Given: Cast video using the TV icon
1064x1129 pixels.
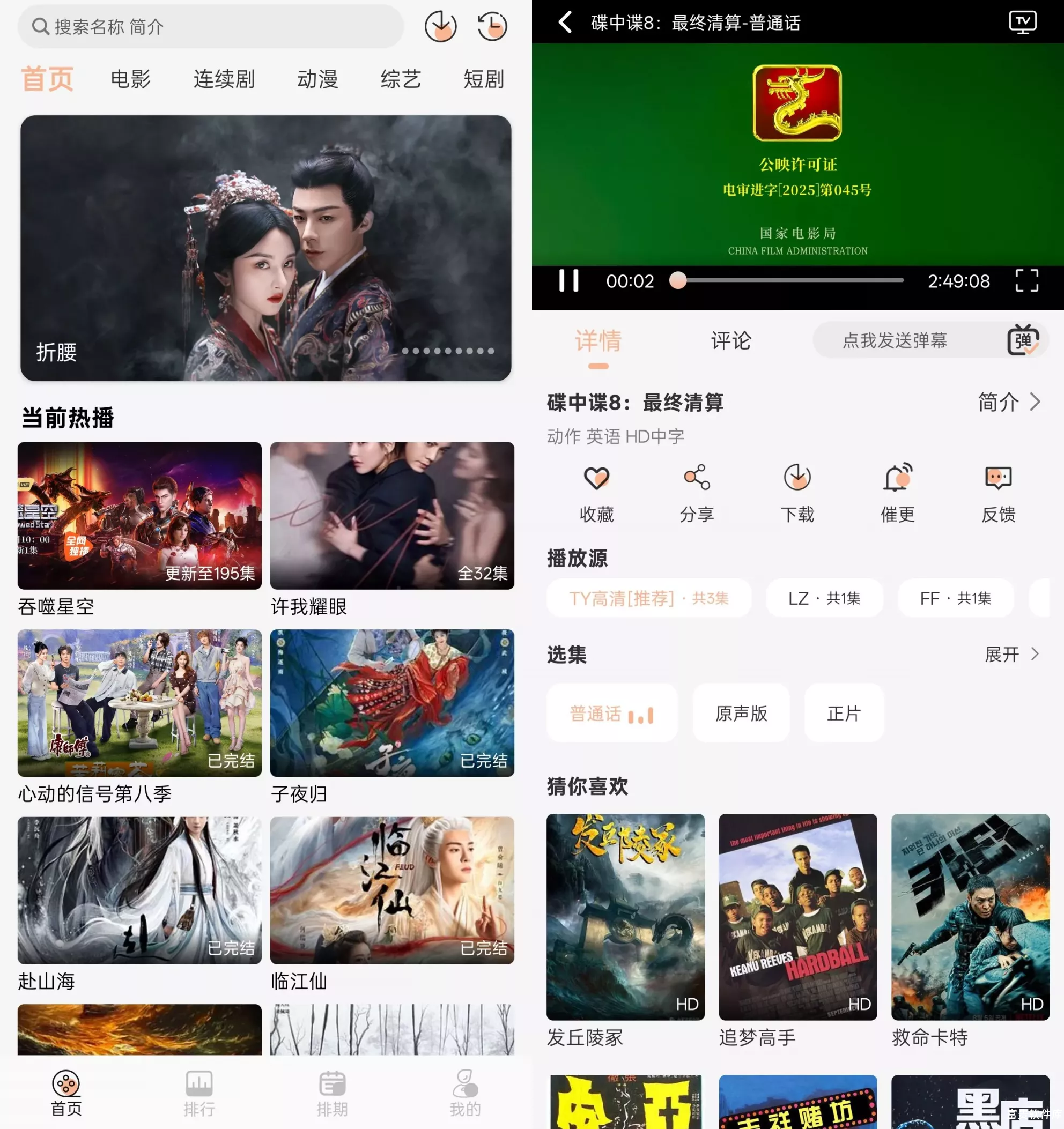Looking at the screenshot, I should point(1023,23).
